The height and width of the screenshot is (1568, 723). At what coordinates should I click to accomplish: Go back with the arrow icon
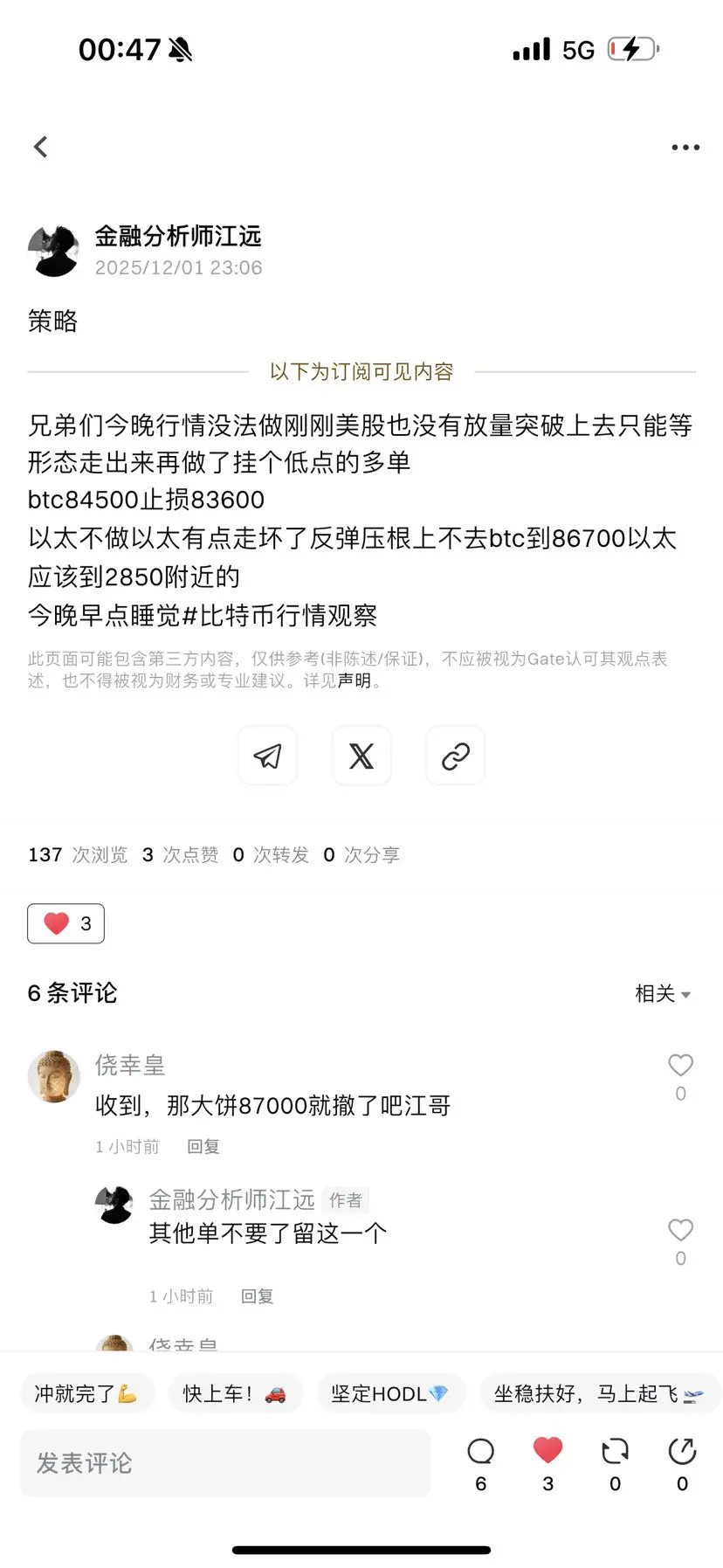tap(40, 147)
